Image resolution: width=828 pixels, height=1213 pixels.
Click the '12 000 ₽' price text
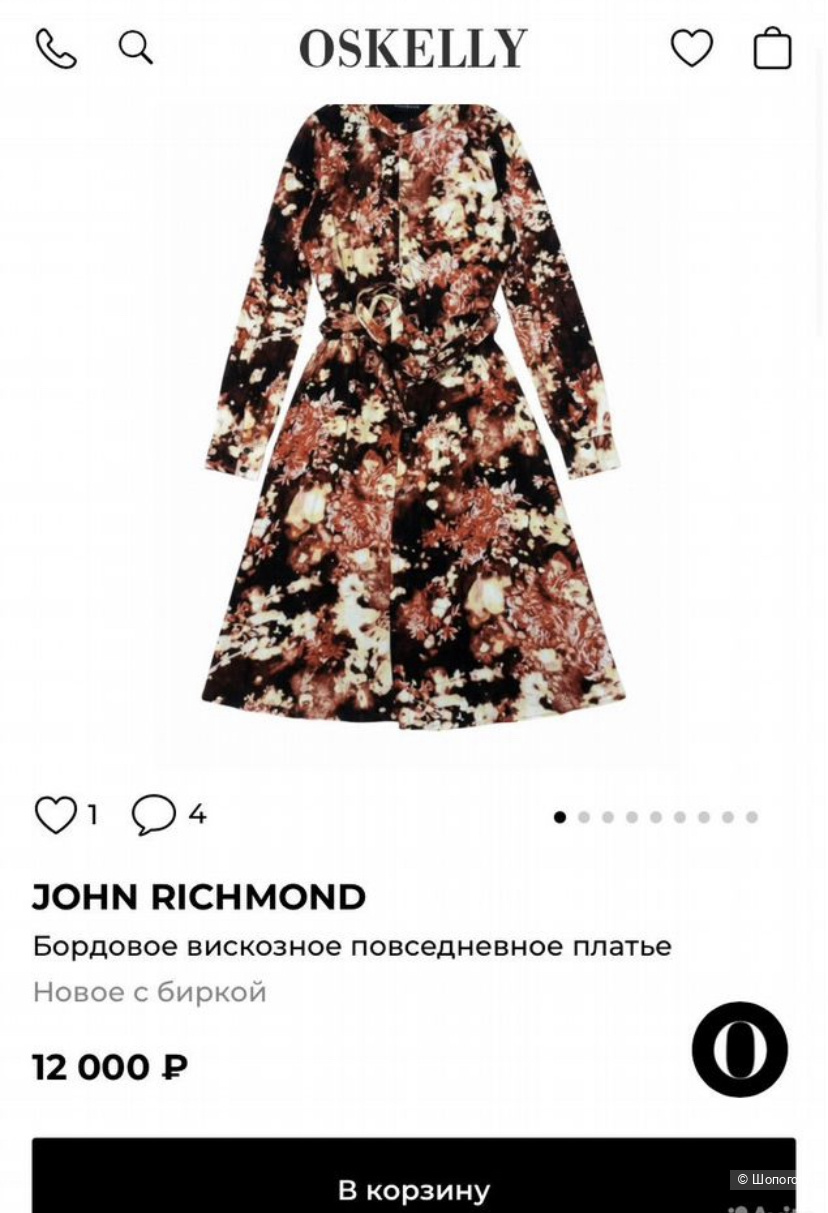pyautogui.click(x=108, y=1066)
